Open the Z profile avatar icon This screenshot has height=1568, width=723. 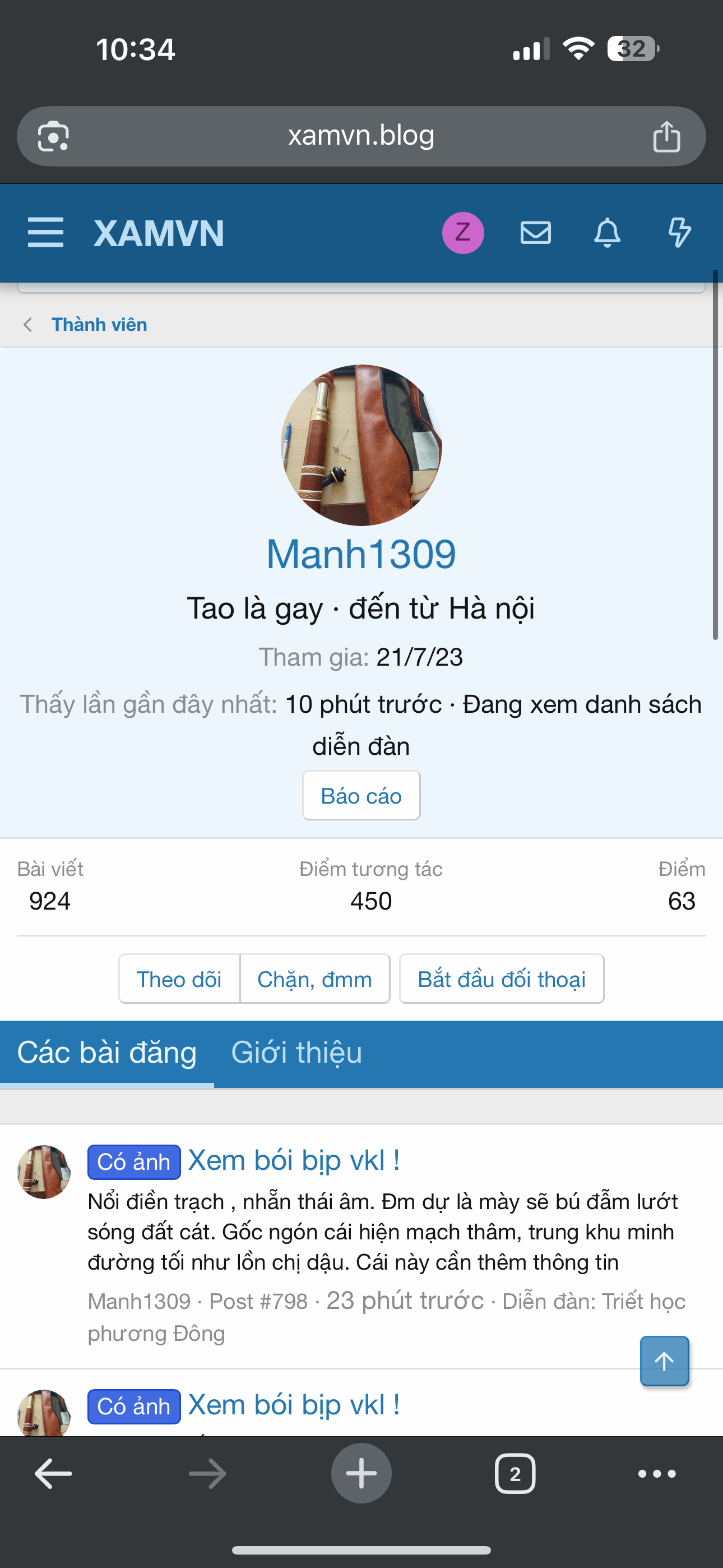point(462,232)
